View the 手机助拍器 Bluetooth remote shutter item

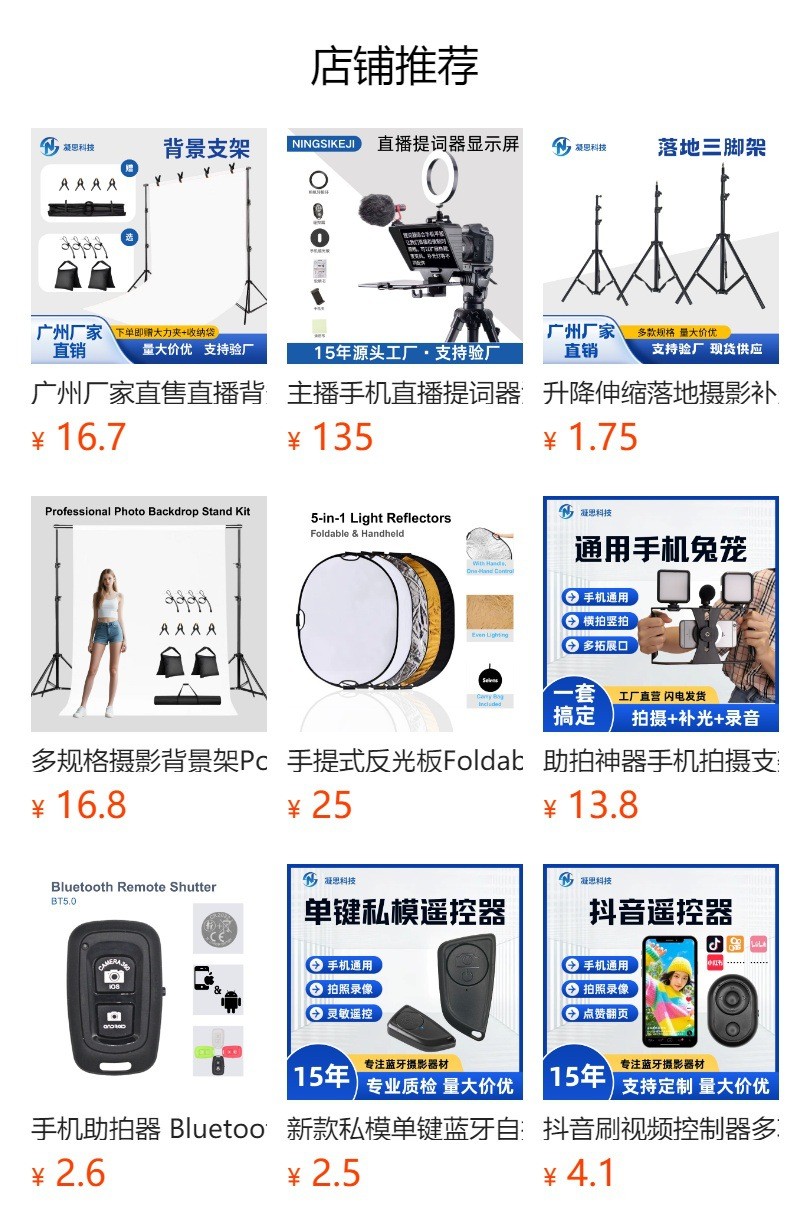149,982
